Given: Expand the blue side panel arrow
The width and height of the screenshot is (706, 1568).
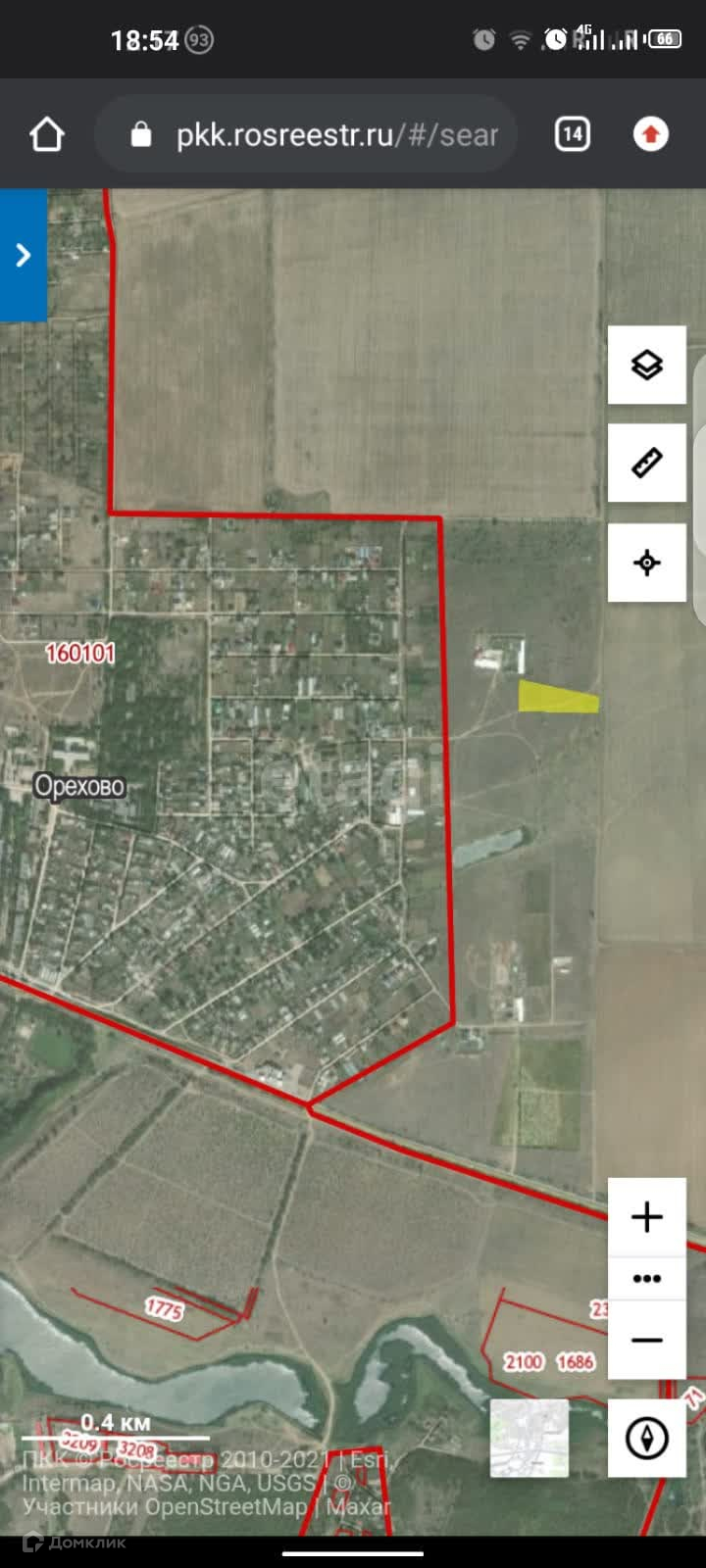Looking at the screenshot, I should (x=24, y=255).
